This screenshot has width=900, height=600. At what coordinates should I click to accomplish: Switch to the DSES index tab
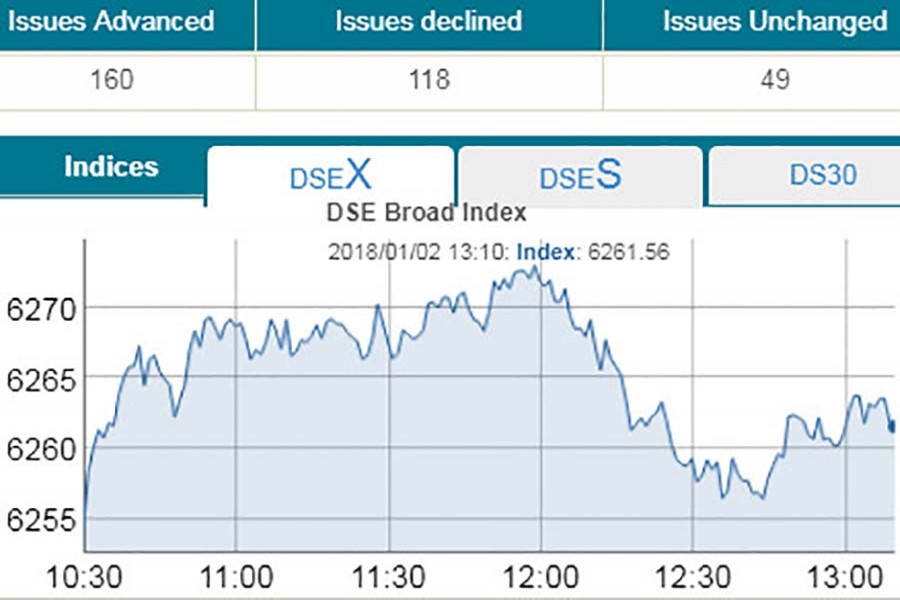point(580,176)
